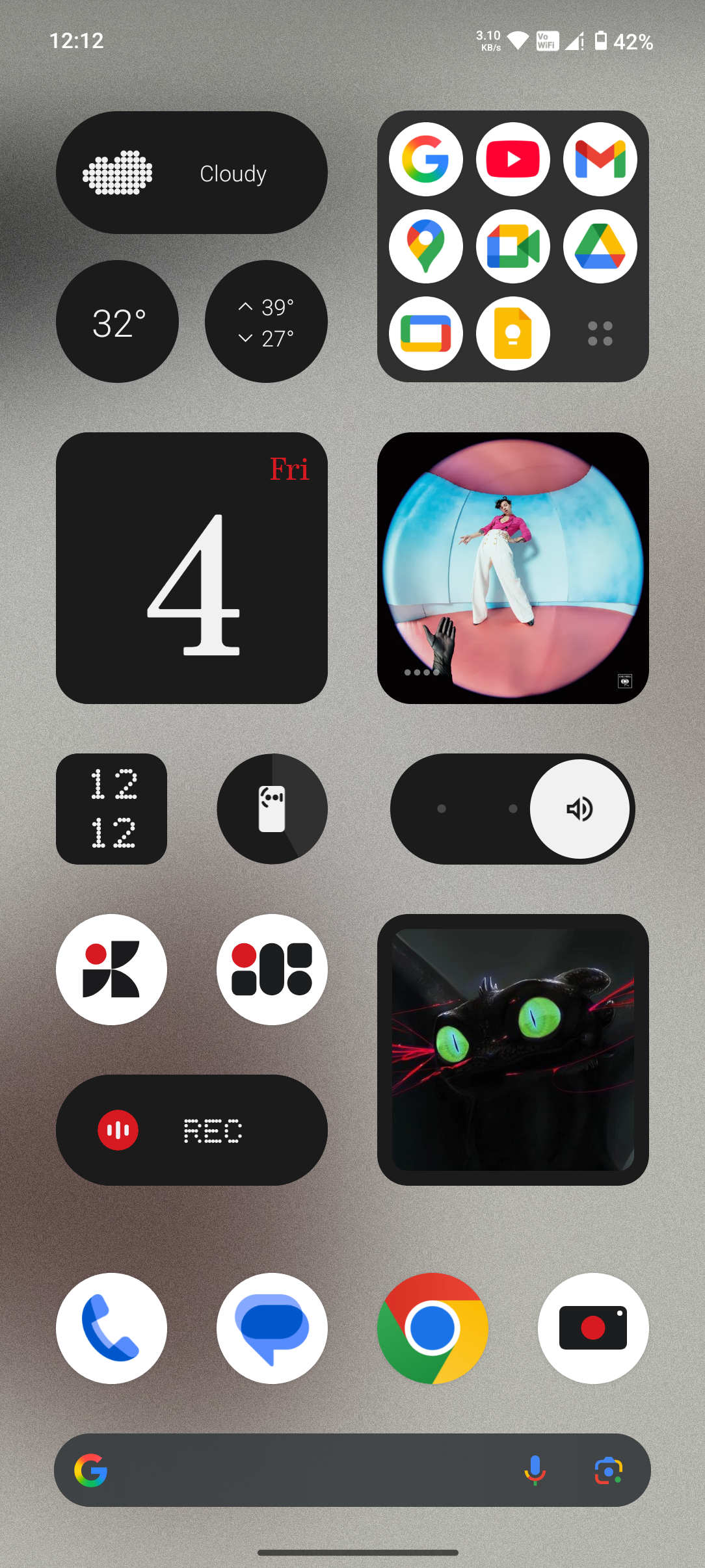This screenshot has height=1568, width=705.
Task: Open the Cloudy weather widget
Action: point(191,173)
